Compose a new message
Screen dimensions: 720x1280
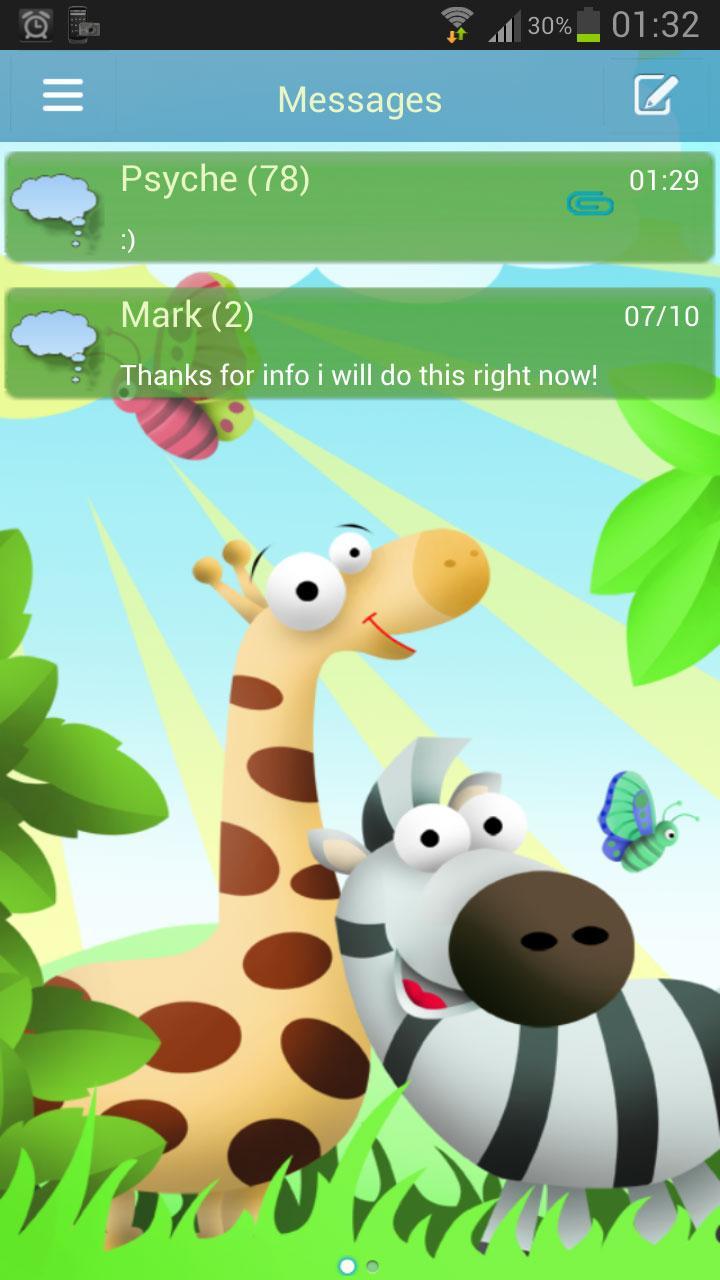click(657, 97)
